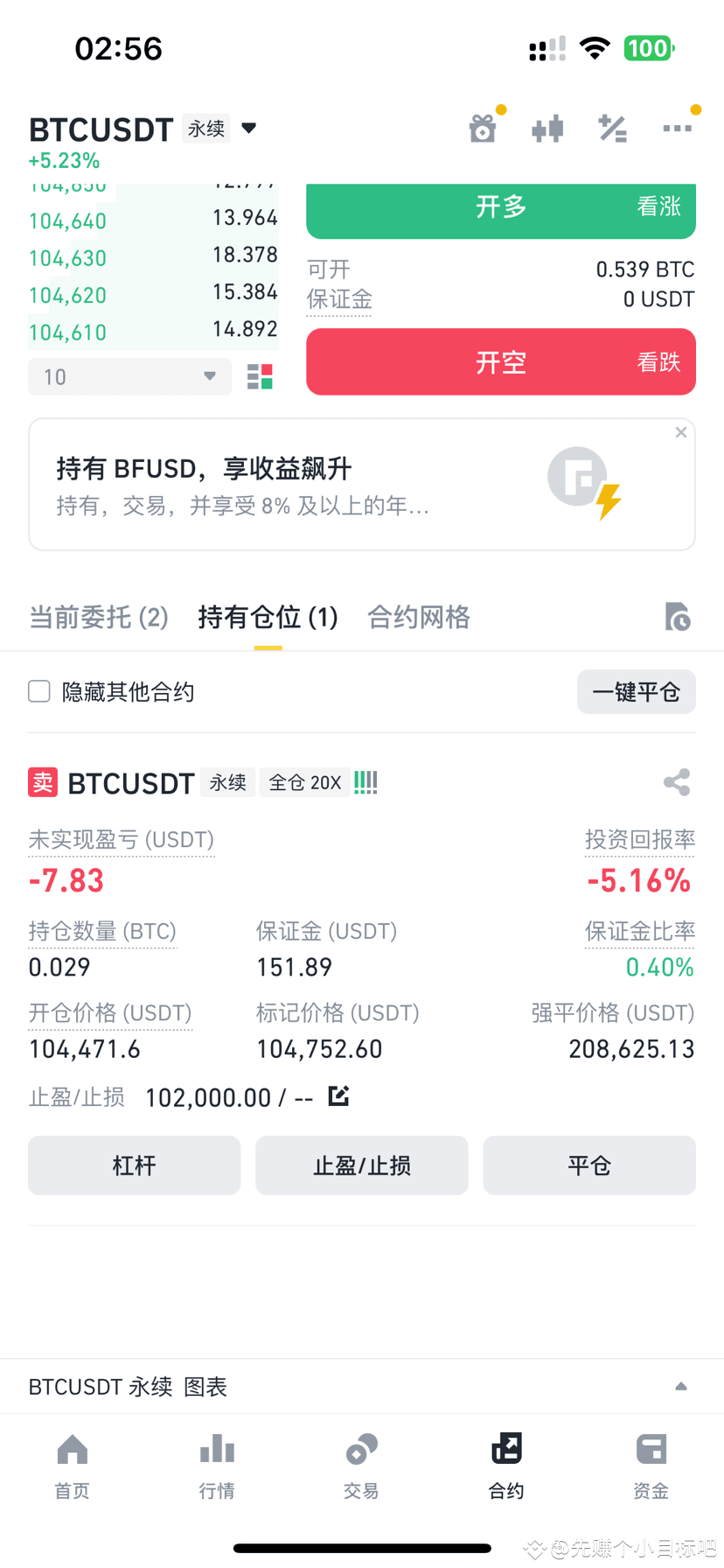Screen dimensions: 724x1568
Task: Open the contract selector arrow next to BTCUSDT
Action: (248, 127)
